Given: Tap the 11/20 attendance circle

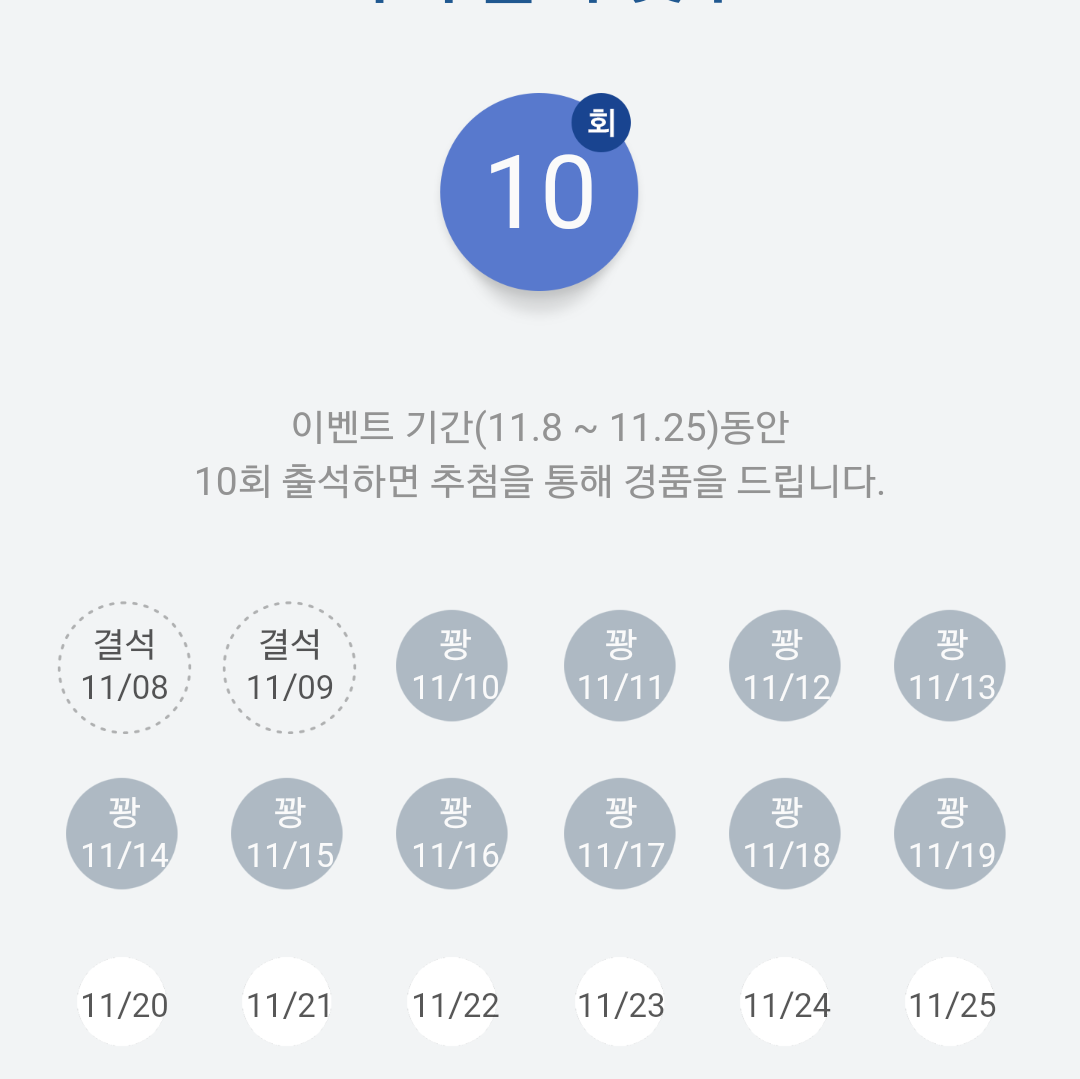Looking at the screenshot, I should [122, 1002].
